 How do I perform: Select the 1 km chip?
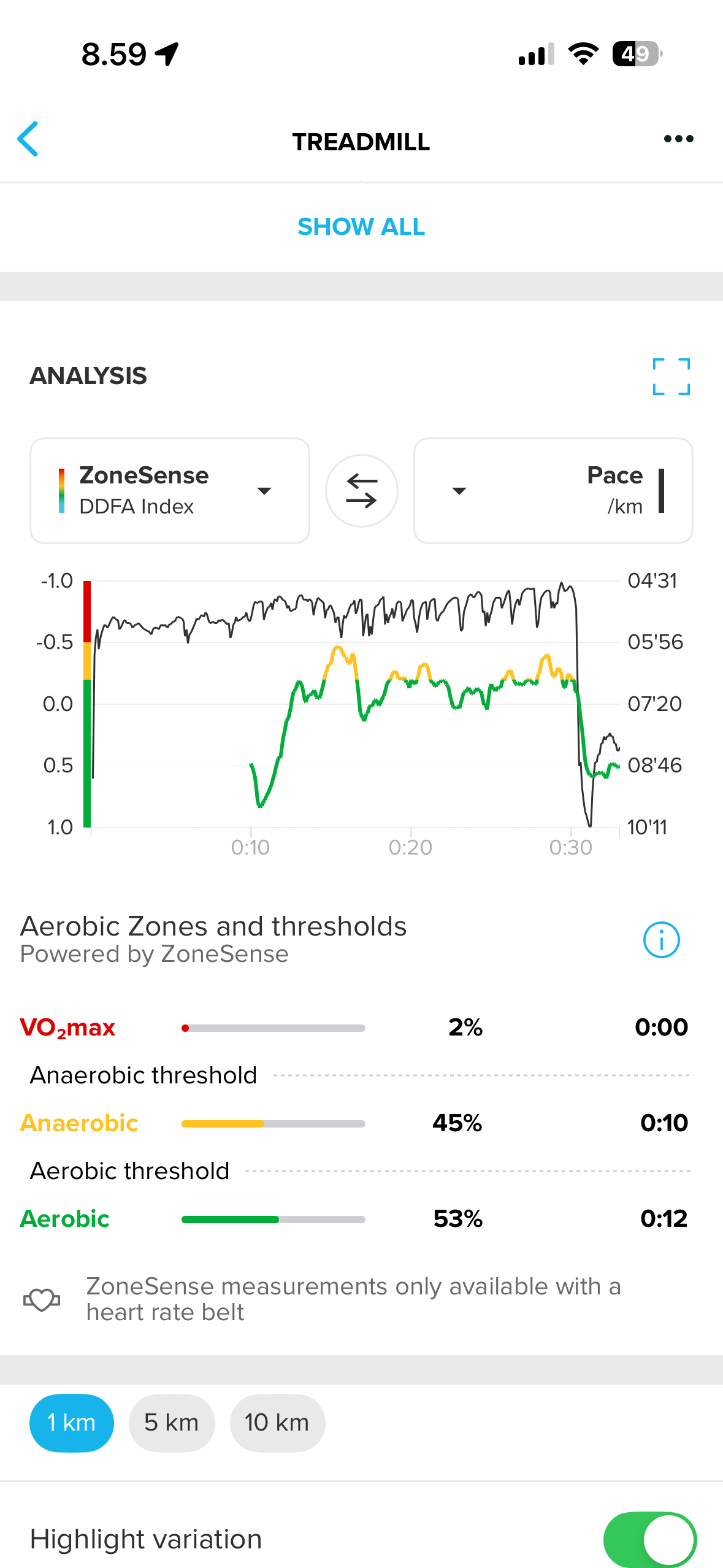[72, 1423]
